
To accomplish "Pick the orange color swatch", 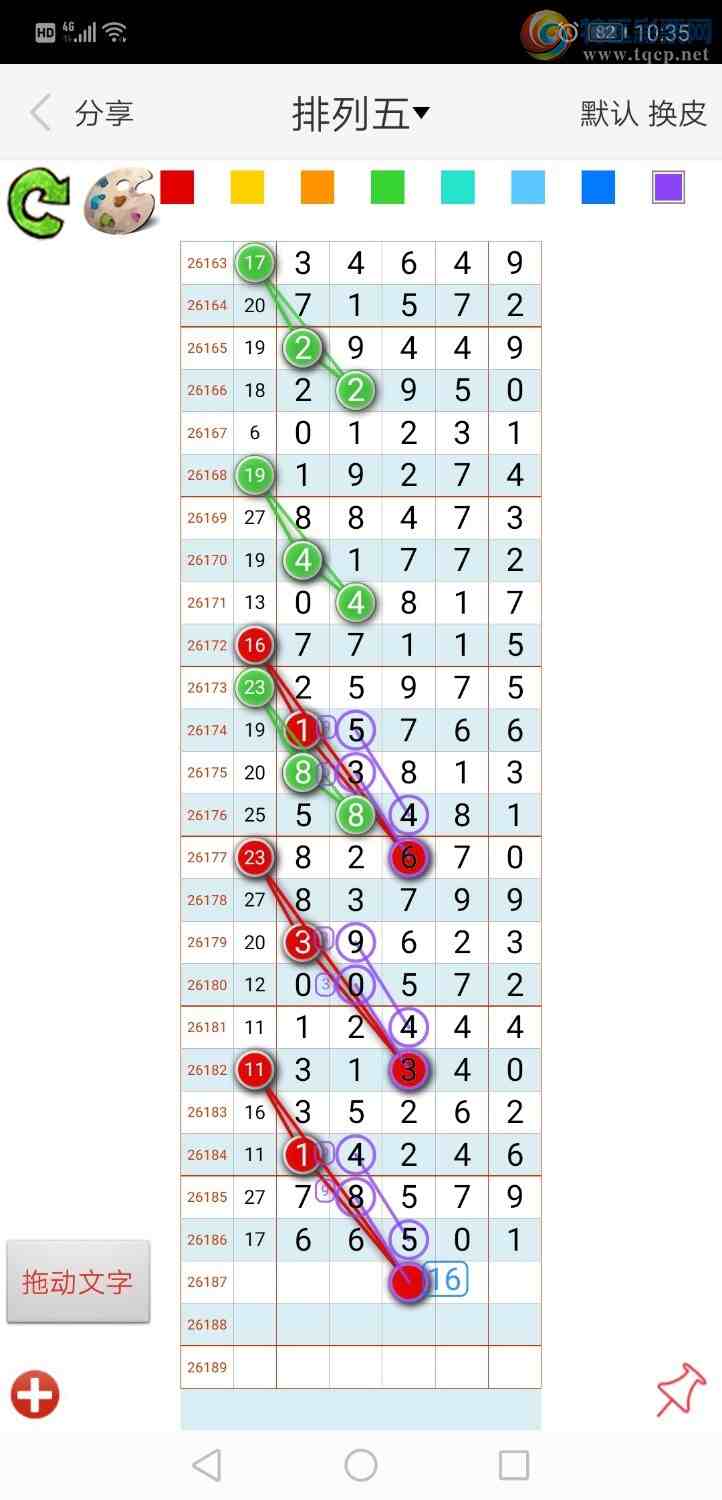I will 317,187.
